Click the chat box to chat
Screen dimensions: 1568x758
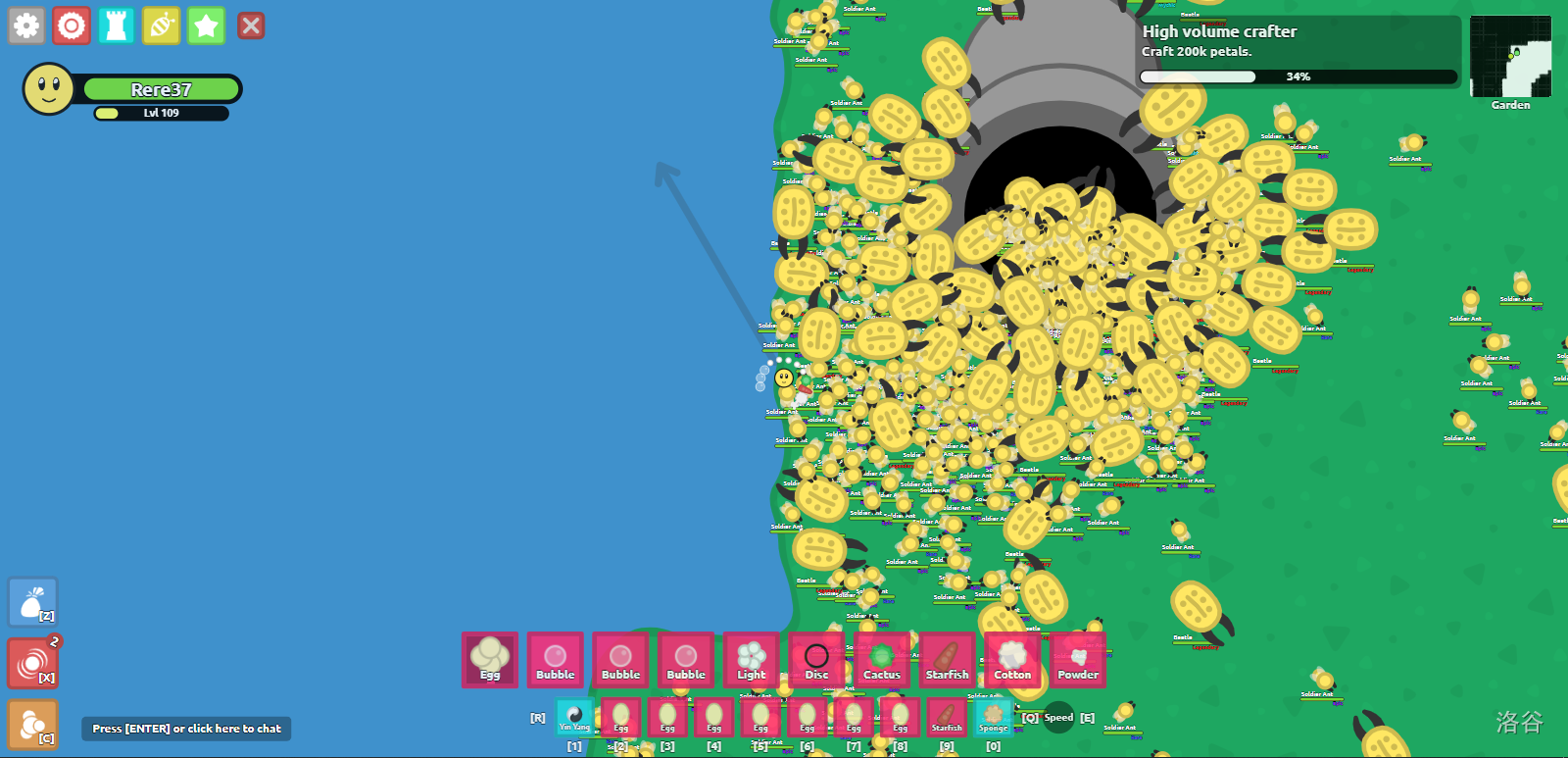coord(186,729)
